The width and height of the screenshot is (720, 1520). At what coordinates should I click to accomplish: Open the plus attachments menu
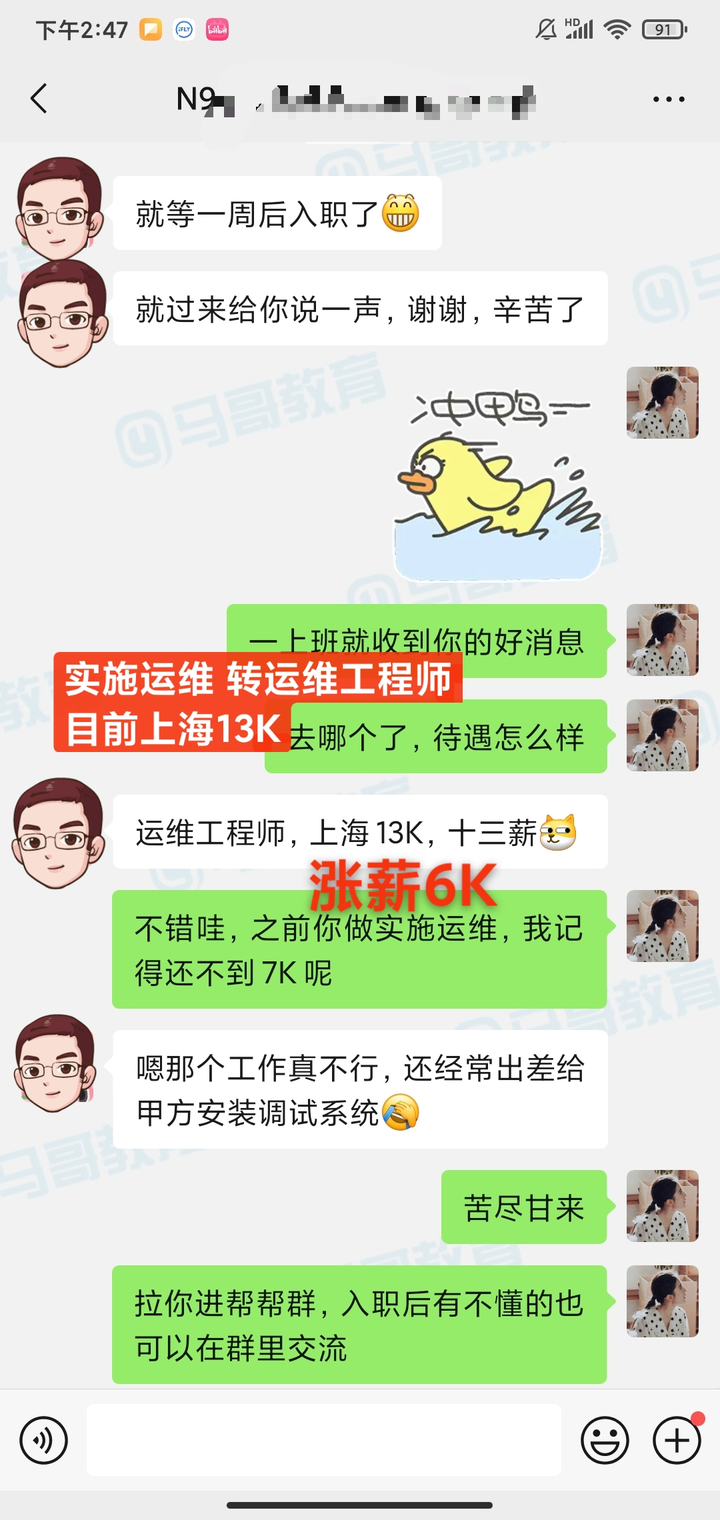click(677, 1440)
